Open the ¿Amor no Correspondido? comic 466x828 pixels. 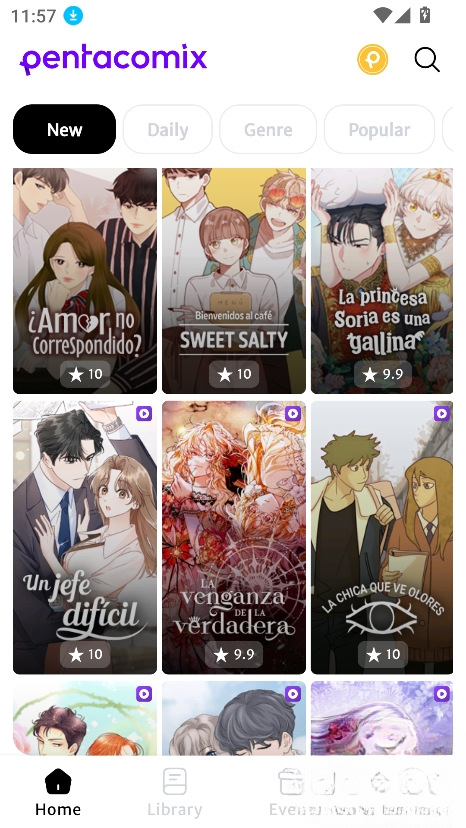85,281
